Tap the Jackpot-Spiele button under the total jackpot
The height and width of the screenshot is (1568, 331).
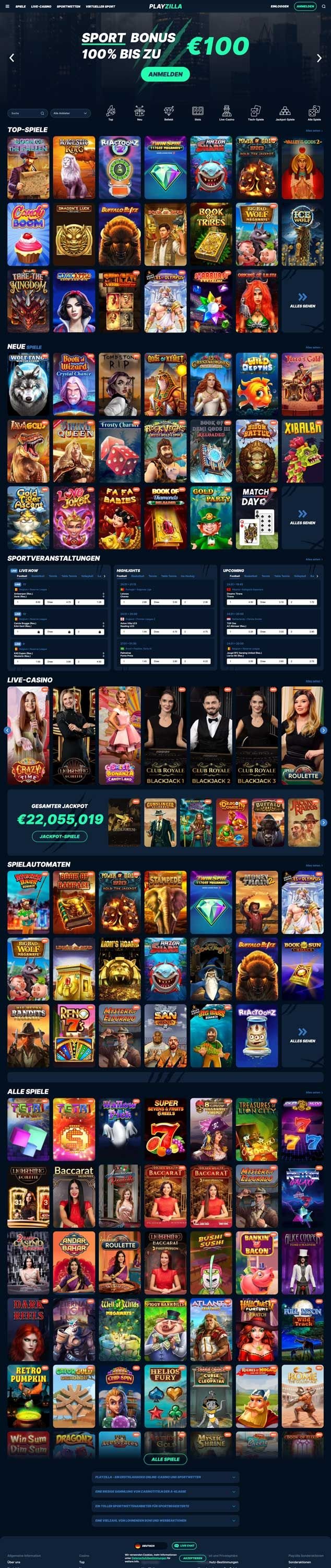coord(60,836)
